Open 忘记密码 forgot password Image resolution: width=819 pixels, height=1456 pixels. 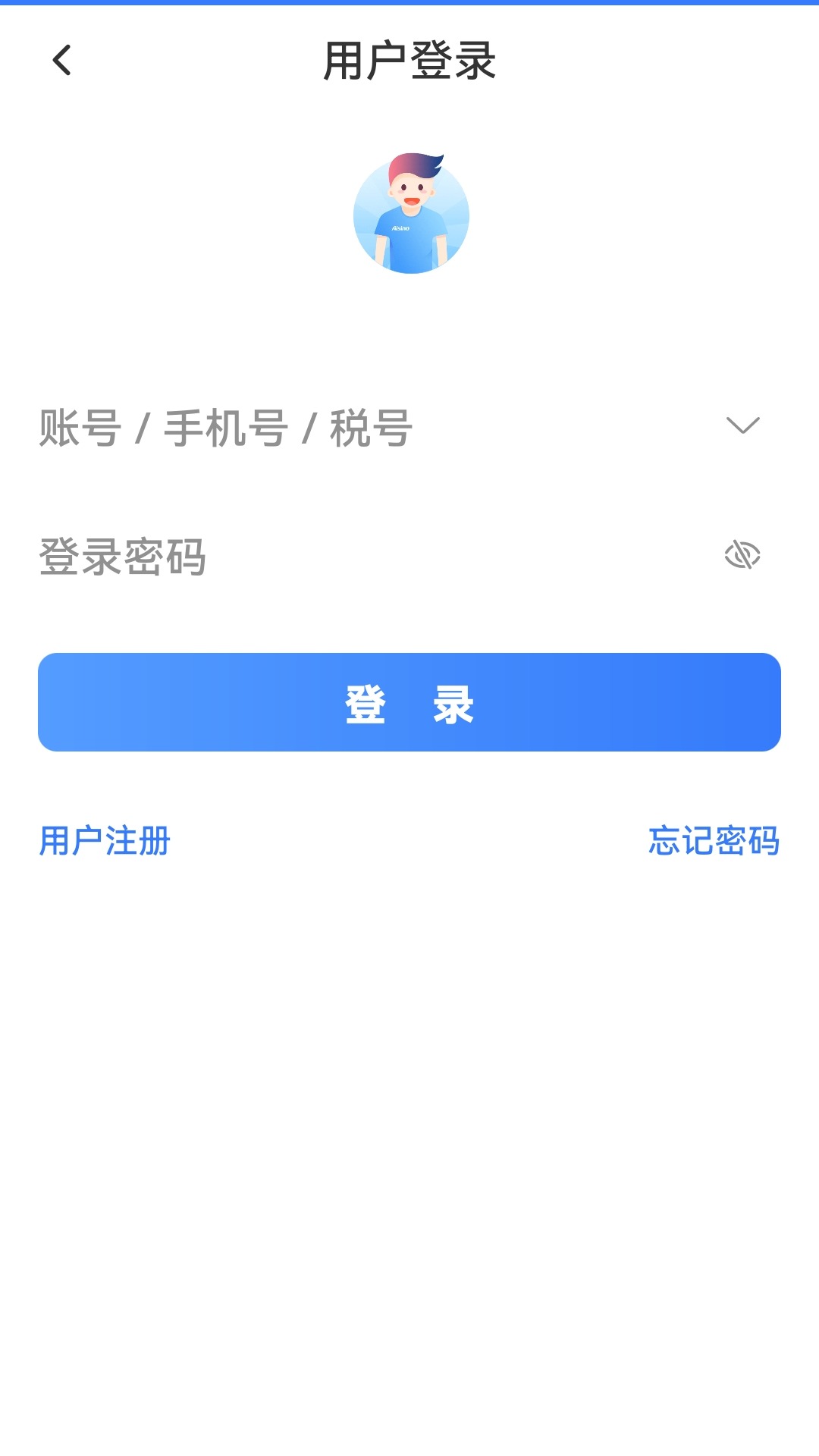point(714,841)
